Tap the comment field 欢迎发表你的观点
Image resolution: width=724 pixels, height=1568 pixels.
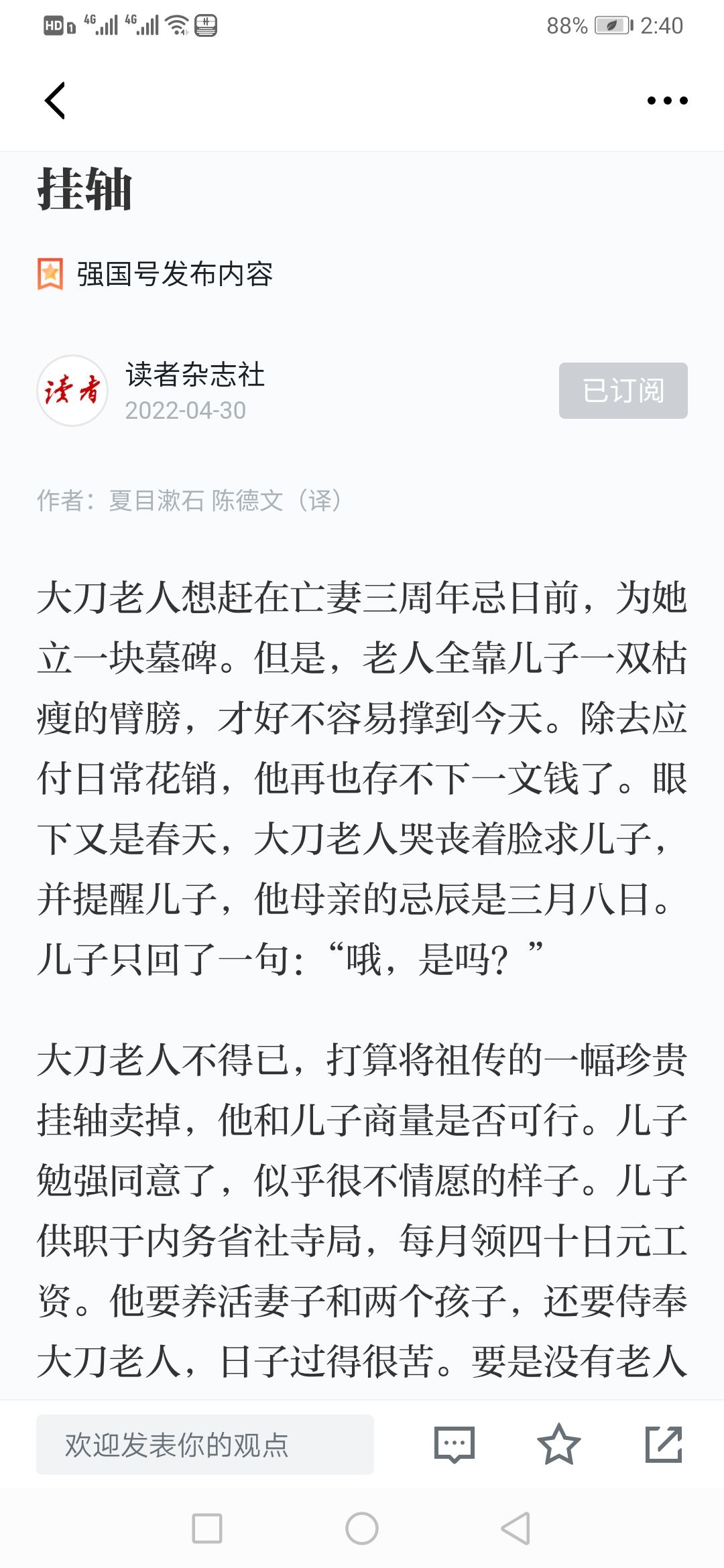point(205,1445)
